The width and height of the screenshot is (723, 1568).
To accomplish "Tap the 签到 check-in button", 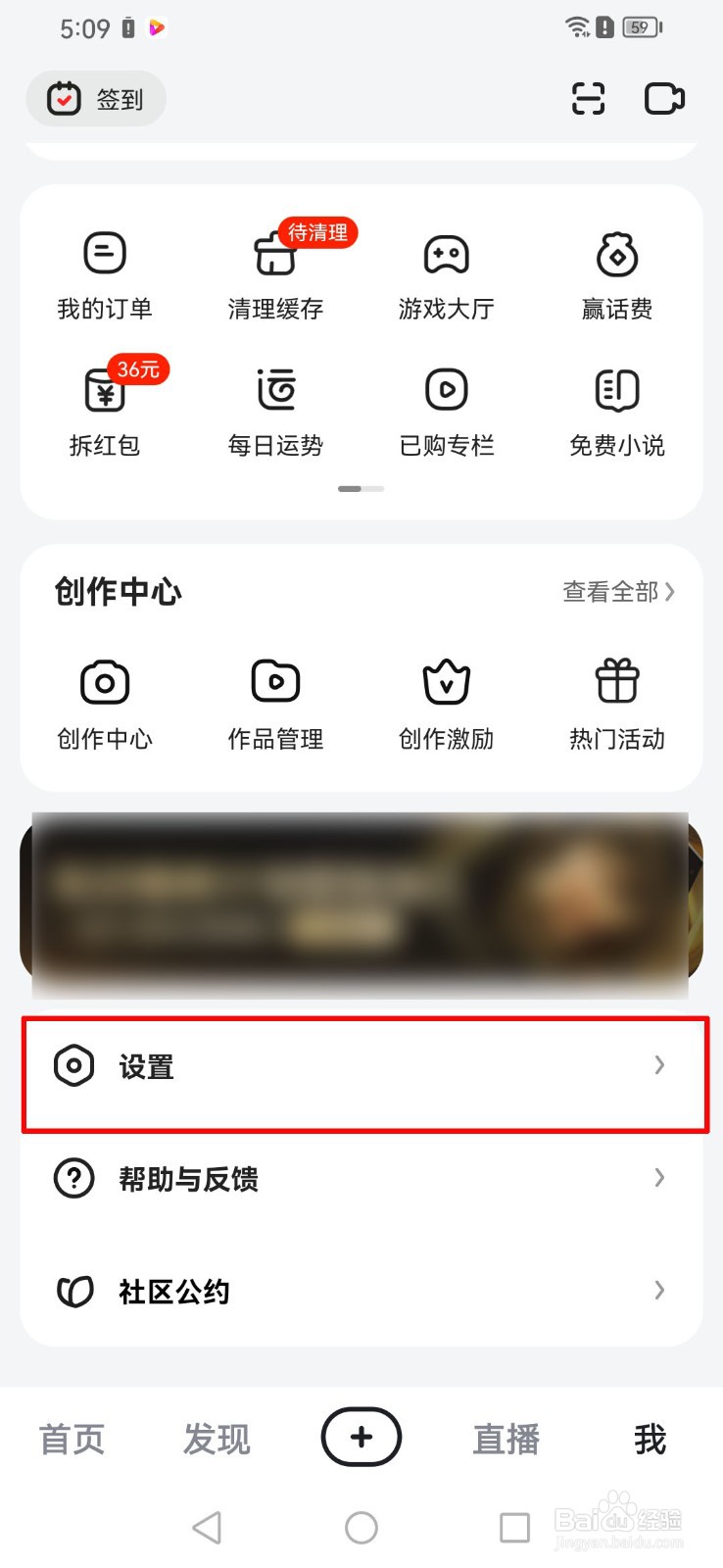I will click(x=95, y=98).
